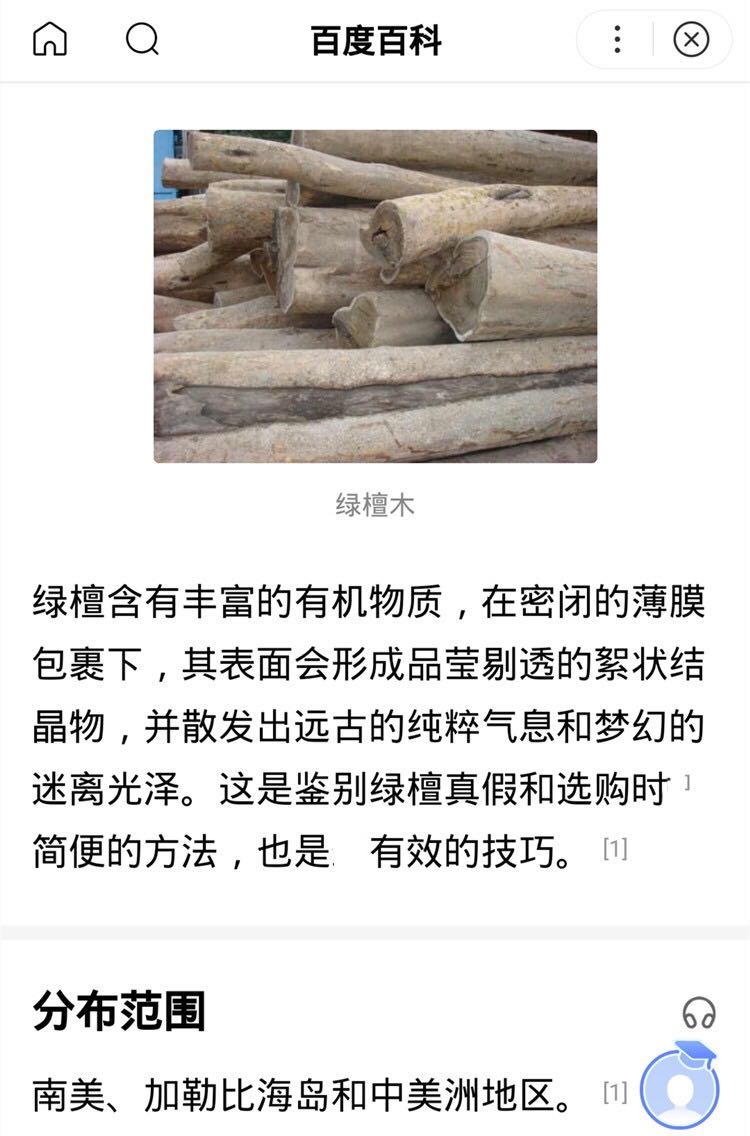Open the three-dot overflow menu
This screenshot has width=750, height=1136.
617,39
